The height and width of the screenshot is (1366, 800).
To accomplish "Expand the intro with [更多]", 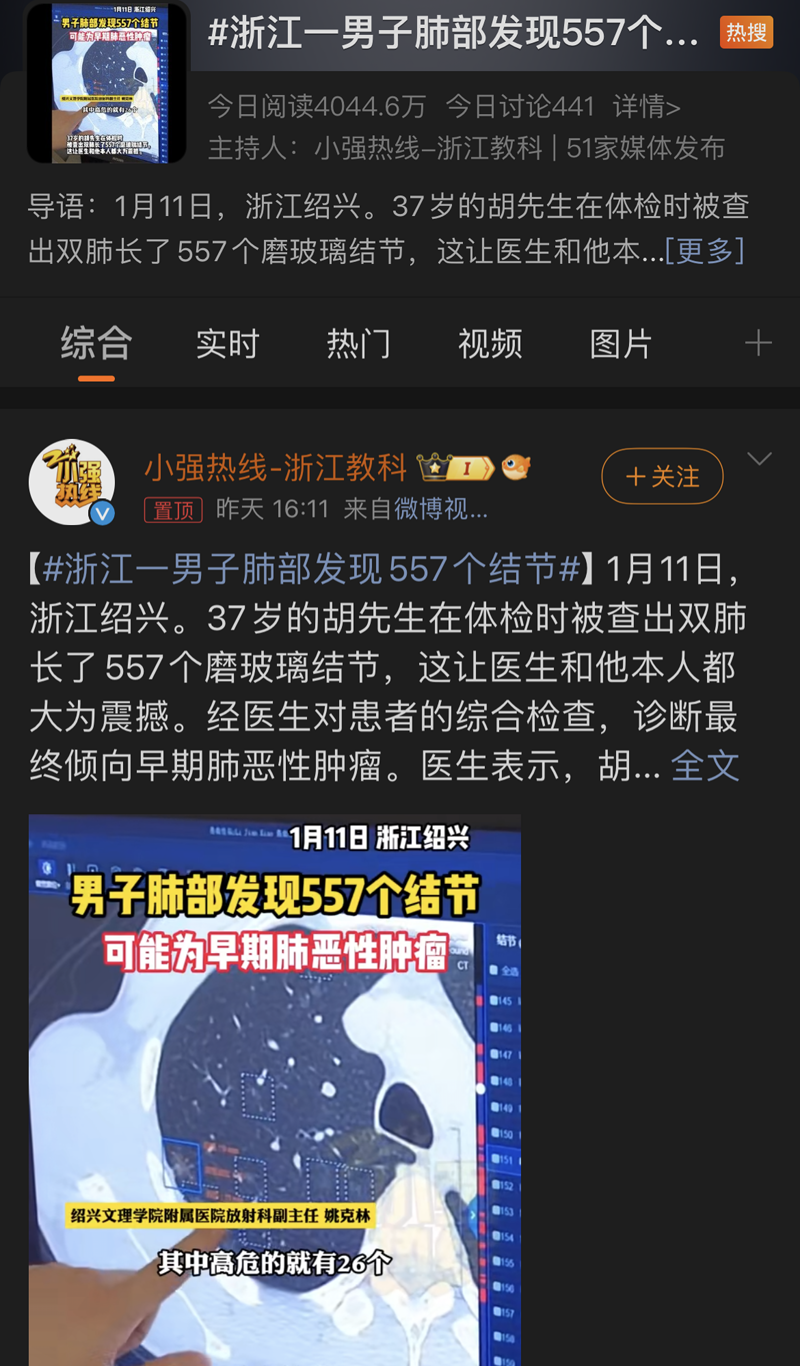I will [x=705, y=250].
